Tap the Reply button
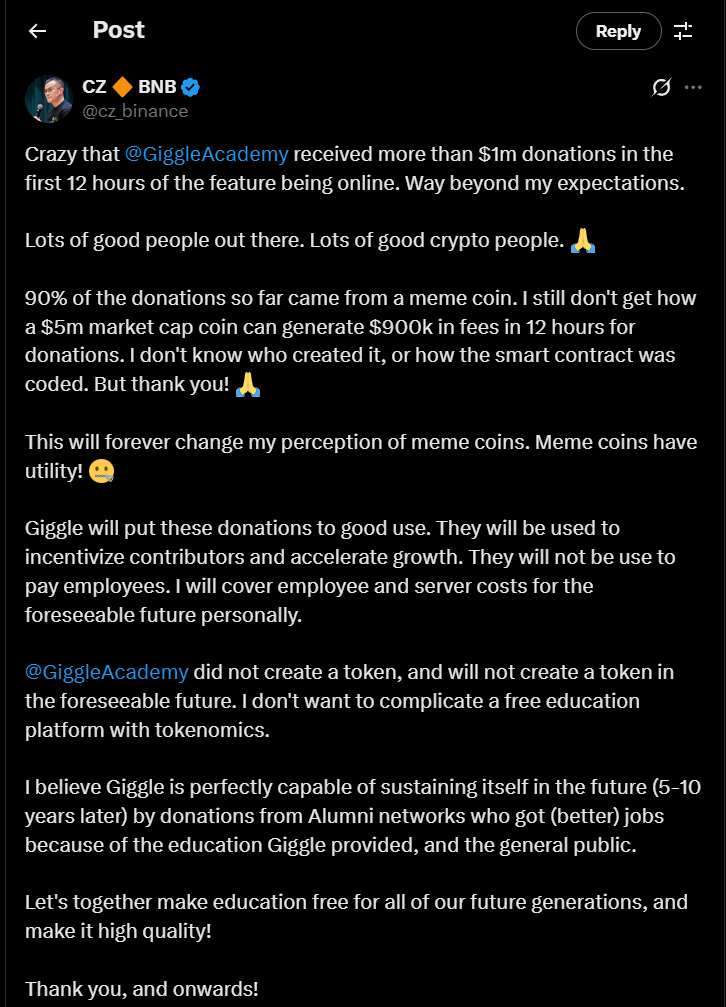The width and height of the screenshot is (726, 1007). coord(618,31)
